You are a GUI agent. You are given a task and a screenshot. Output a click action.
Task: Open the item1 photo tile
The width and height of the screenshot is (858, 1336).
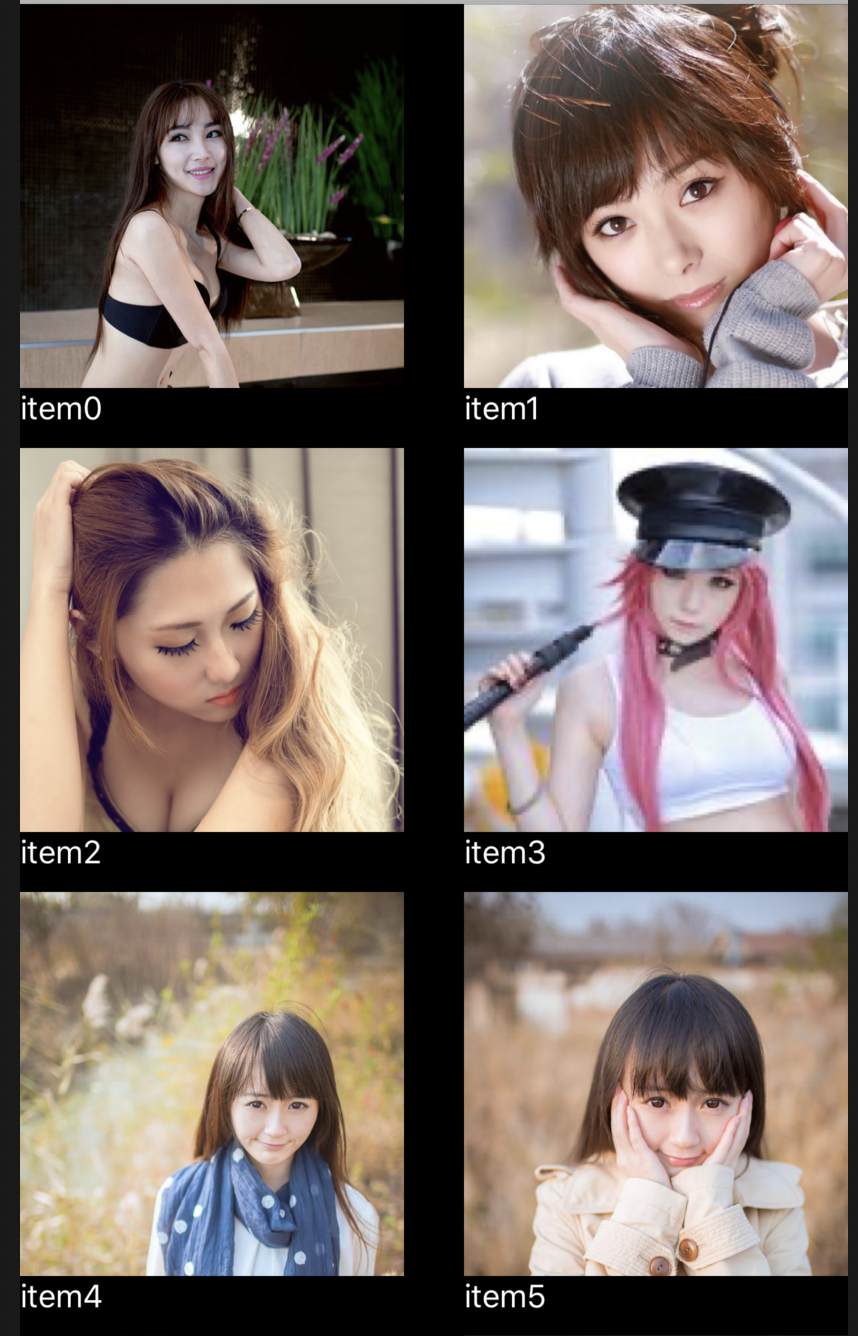(x=655, y=196)
